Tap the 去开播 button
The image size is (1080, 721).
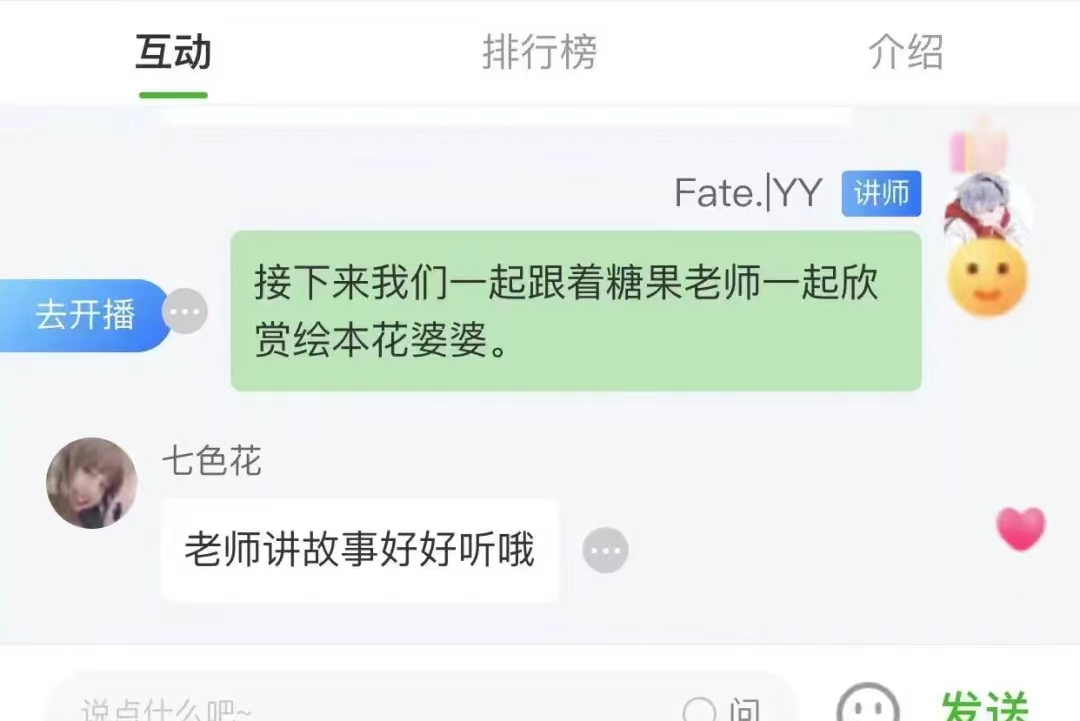(x=85, y=315)
